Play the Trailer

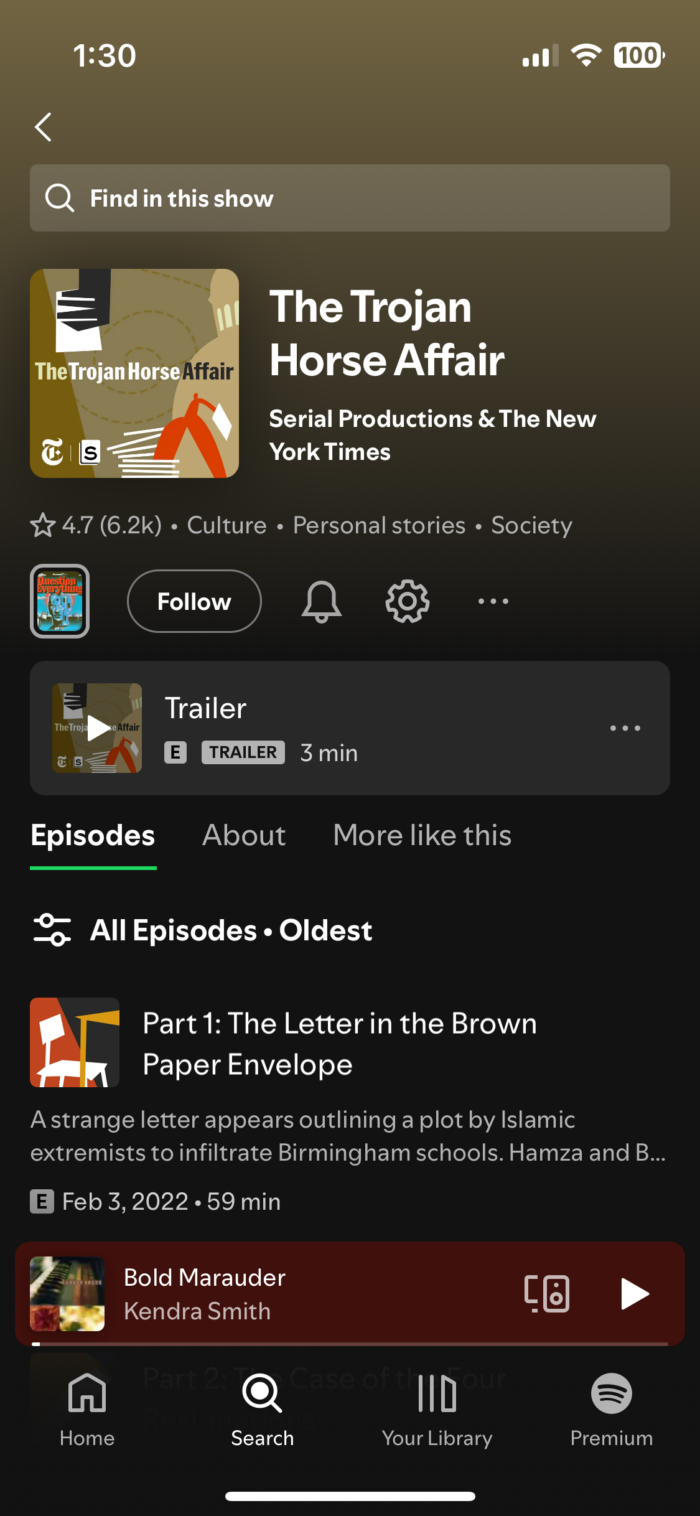click(x=97, y=728)
